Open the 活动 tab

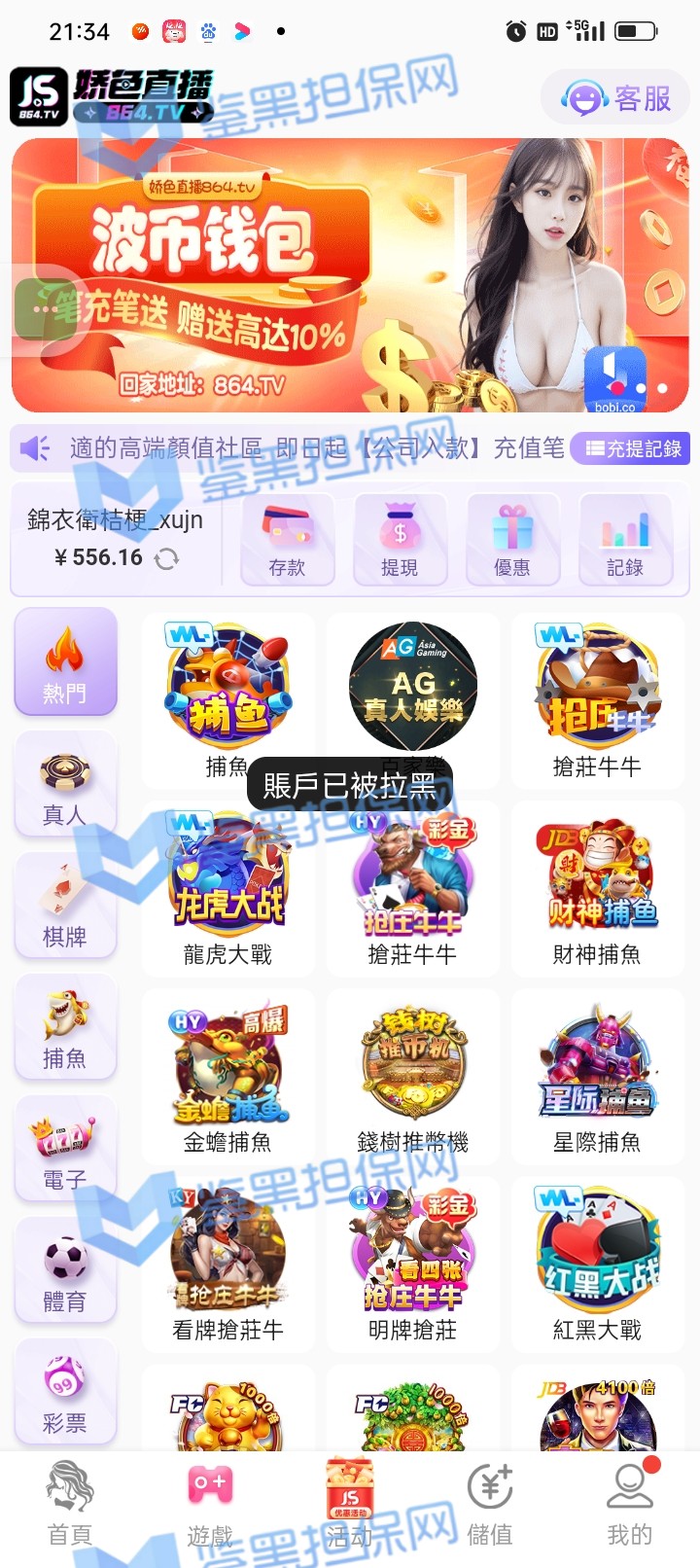(349, 1505)
